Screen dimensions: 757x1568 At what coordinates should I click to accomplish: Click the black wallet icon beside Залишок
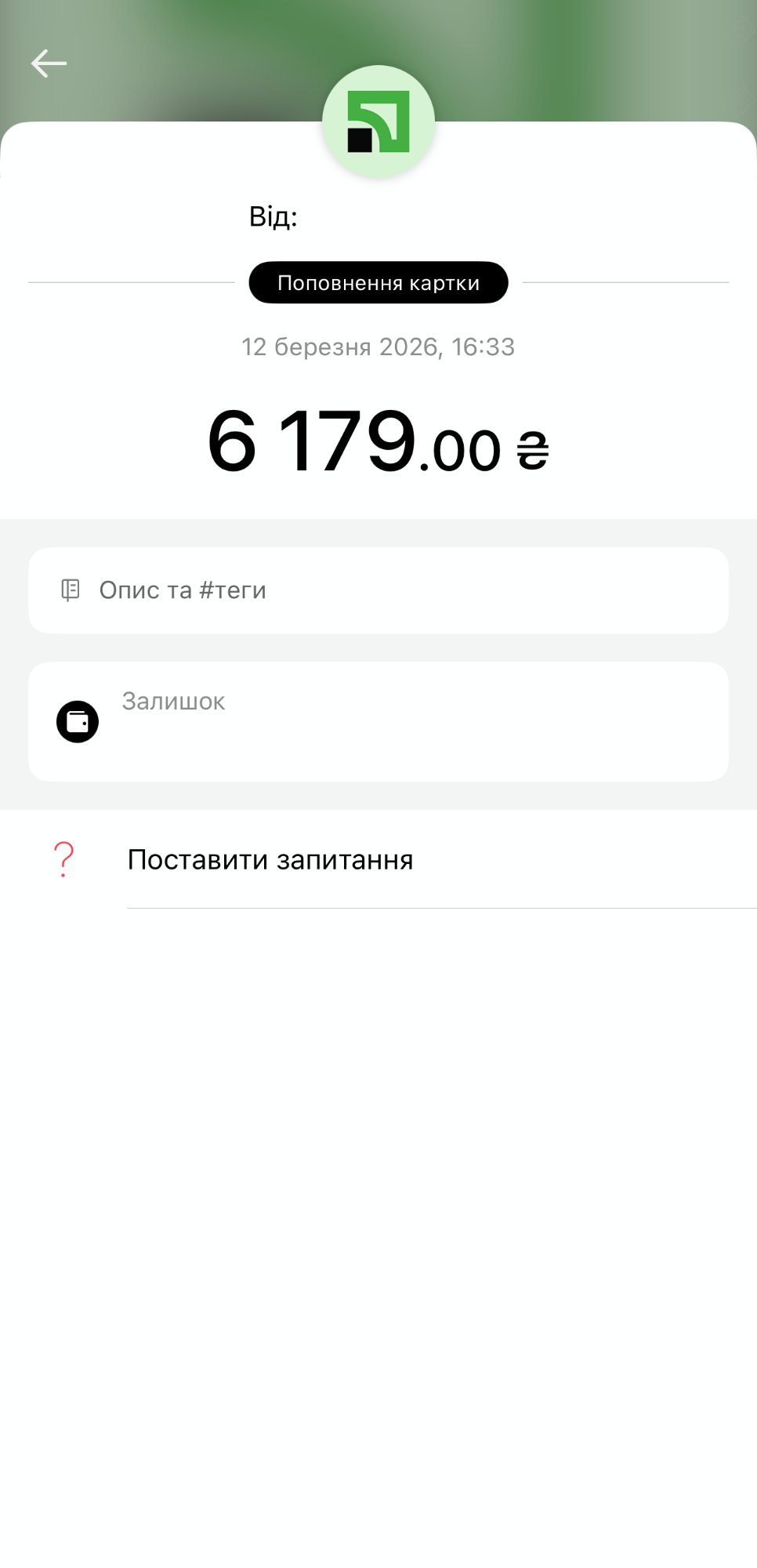pyautogui.click(x=76, y=720)
